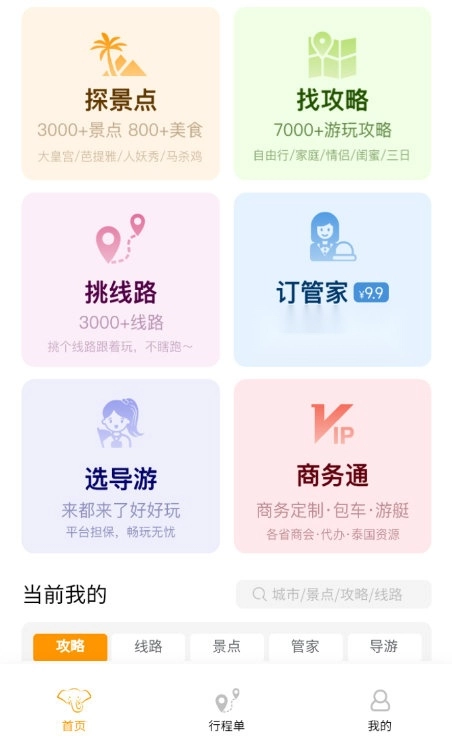
Task: Open the 商务通 VIP business card
Action: [x=333, y=466]
